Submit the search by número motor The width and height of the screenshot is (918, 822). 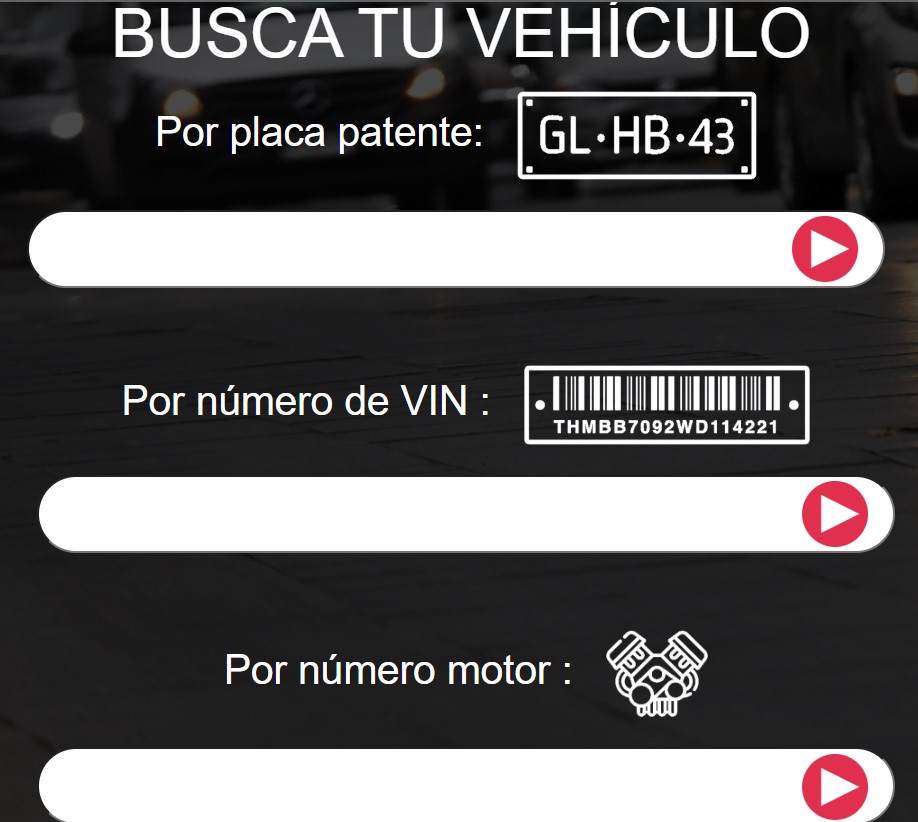[836, 786]
